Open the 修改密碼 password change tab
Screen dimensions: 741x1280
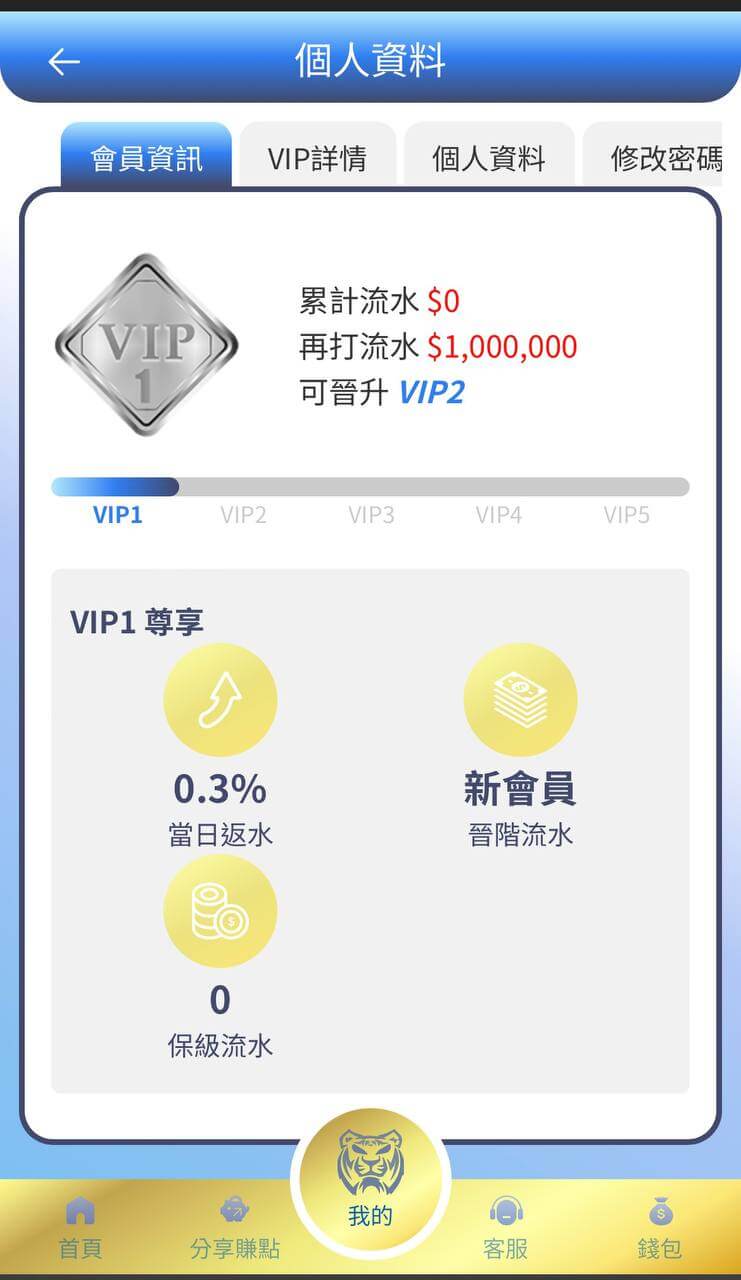pos(664,156)
